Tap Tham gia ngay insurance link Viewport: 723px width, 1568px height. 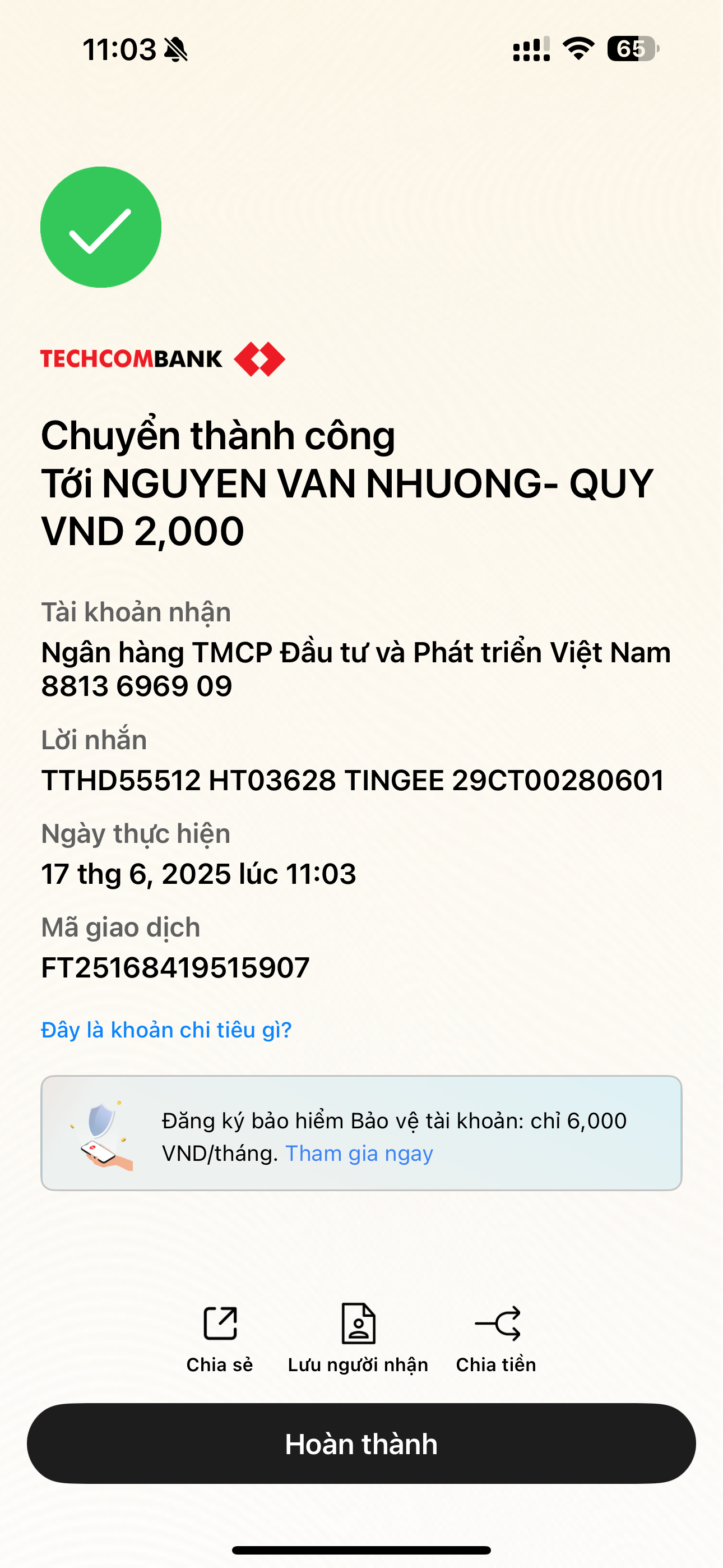coord(359,1154)
